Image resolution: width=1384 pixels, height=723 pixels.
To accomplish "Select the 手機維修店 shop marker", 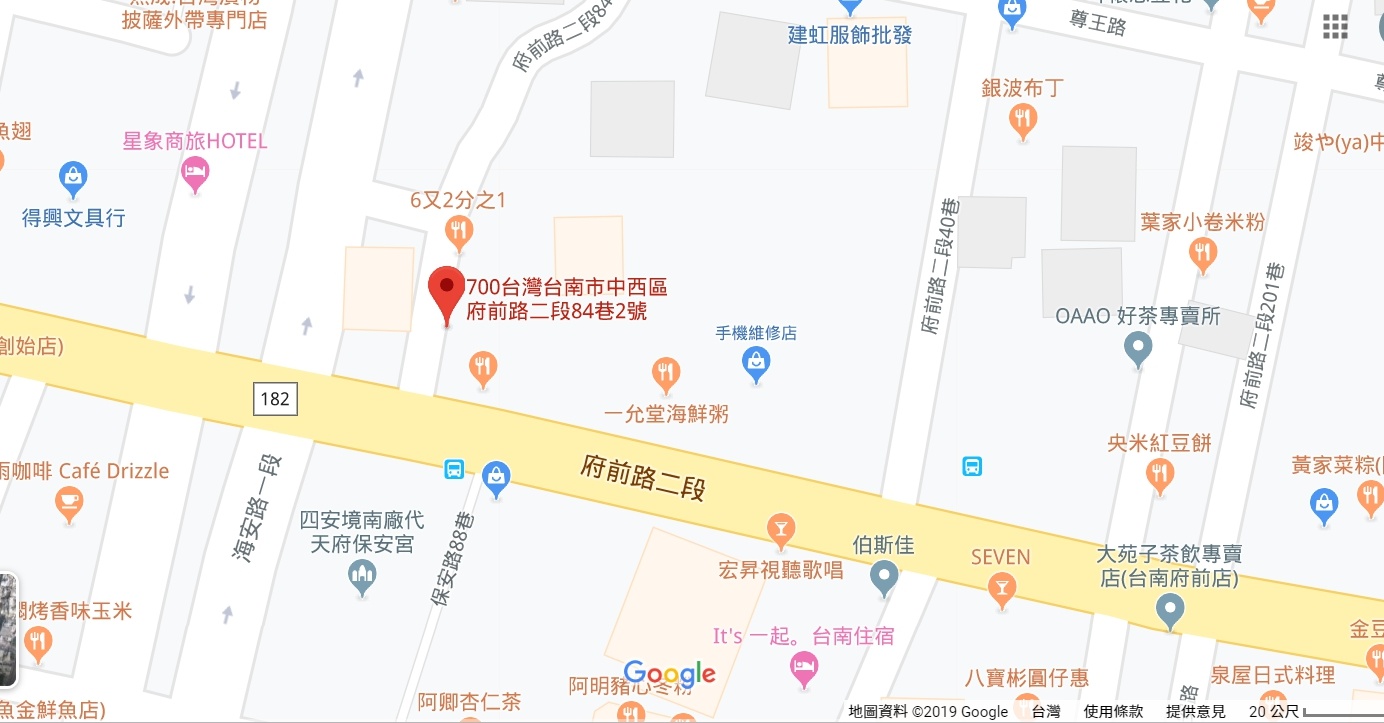I will (757, 365).
